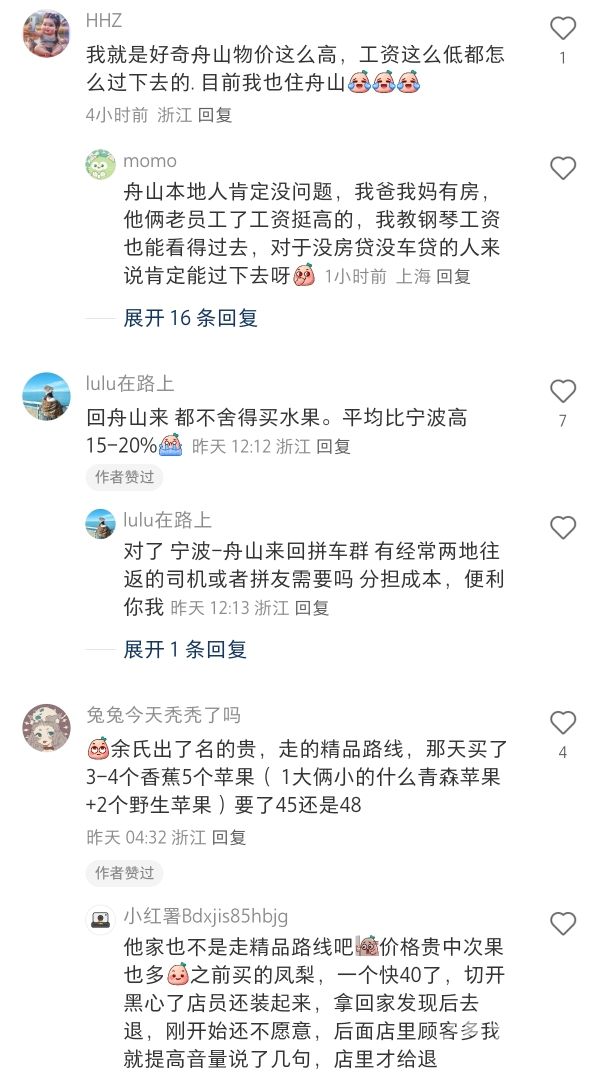Reply to lulu在路上's comment posted 12:13
The width and height of the screenshot is (600, 1081).
[312, 607]
